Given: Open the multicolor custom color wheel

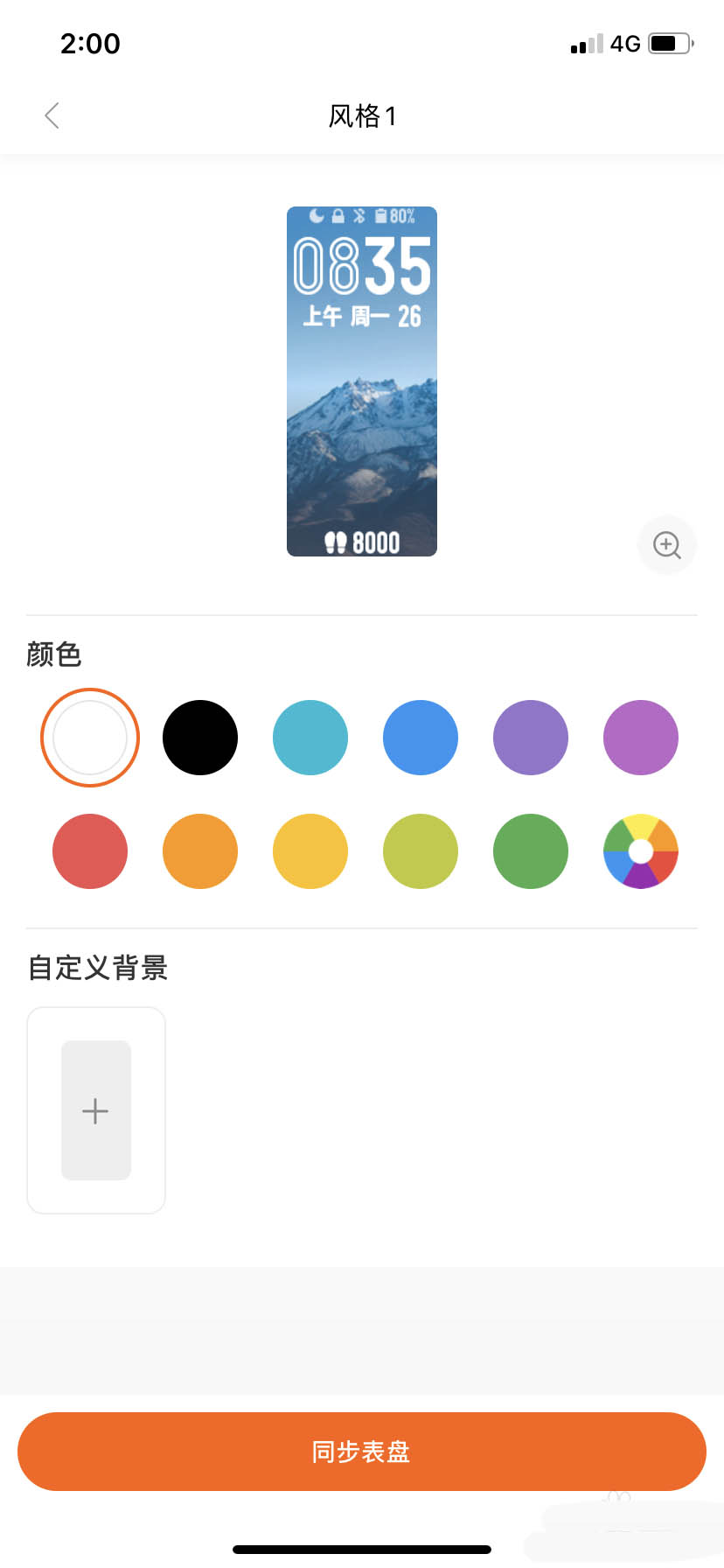Looking at the screenshot, I should (641, 851).
